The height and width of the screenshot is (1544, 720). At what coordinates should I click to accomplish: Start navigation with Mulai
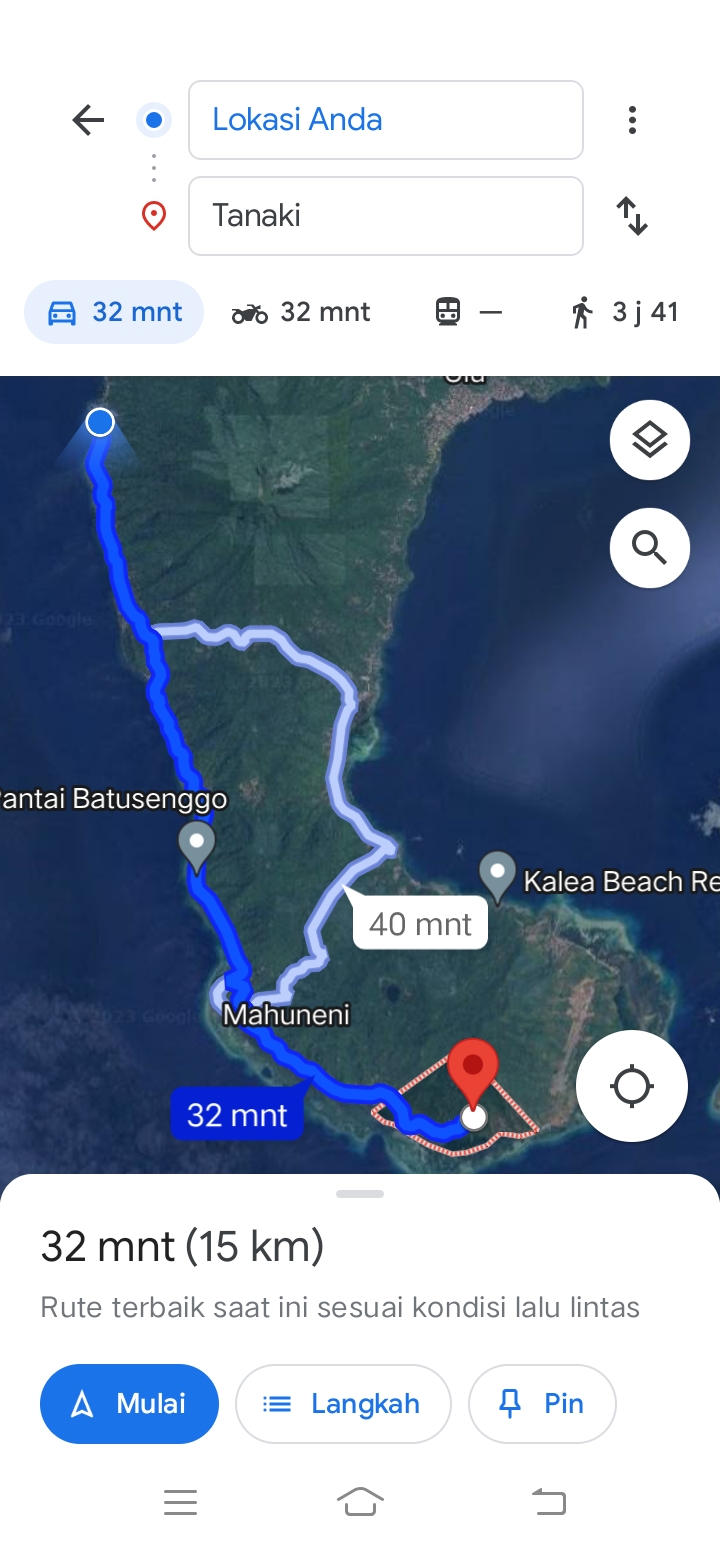[129, 1404]
